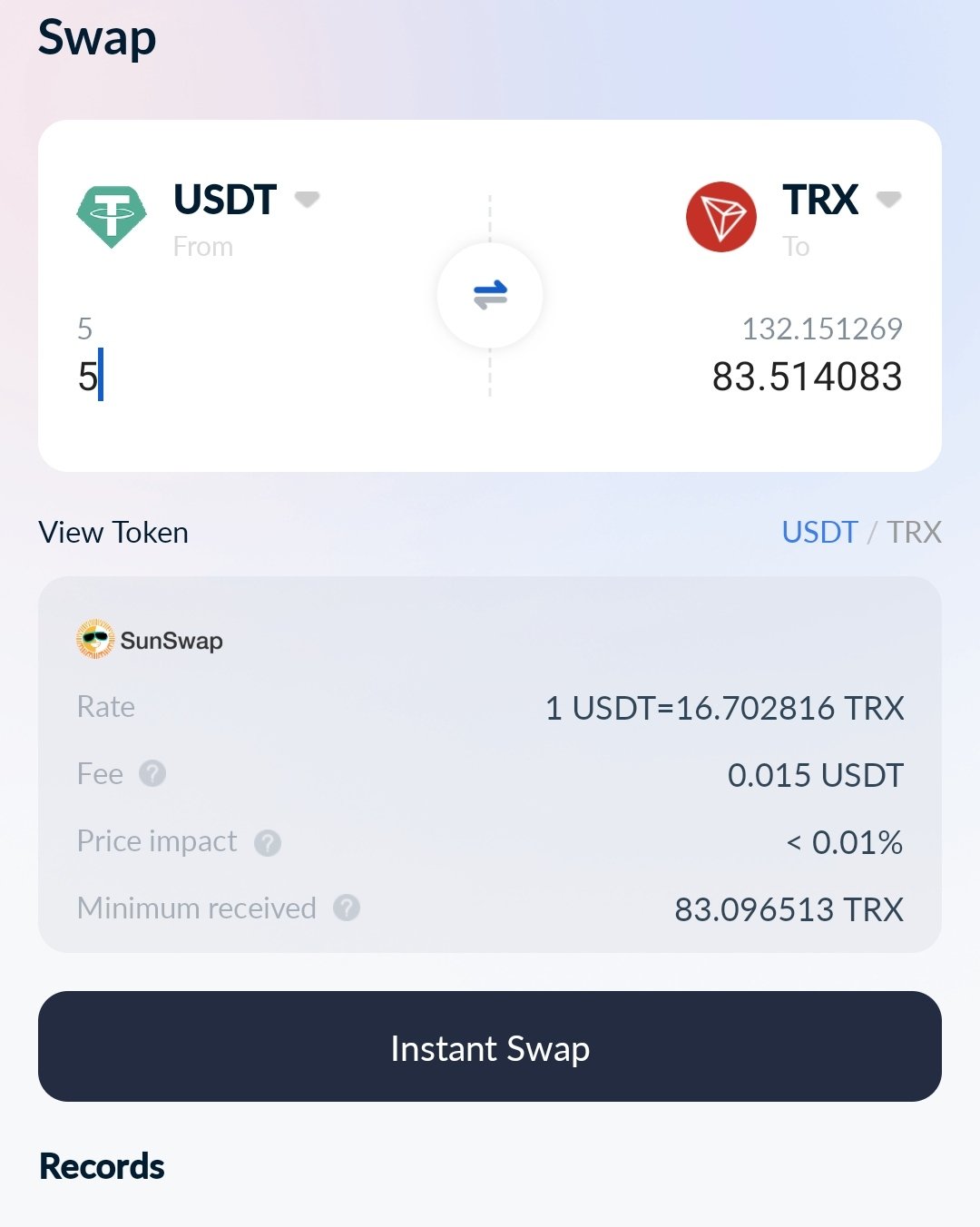This screenshot has height=1227, width=980.
Task: Select USDT in the View Token switcher
Action: click(820, 532)
